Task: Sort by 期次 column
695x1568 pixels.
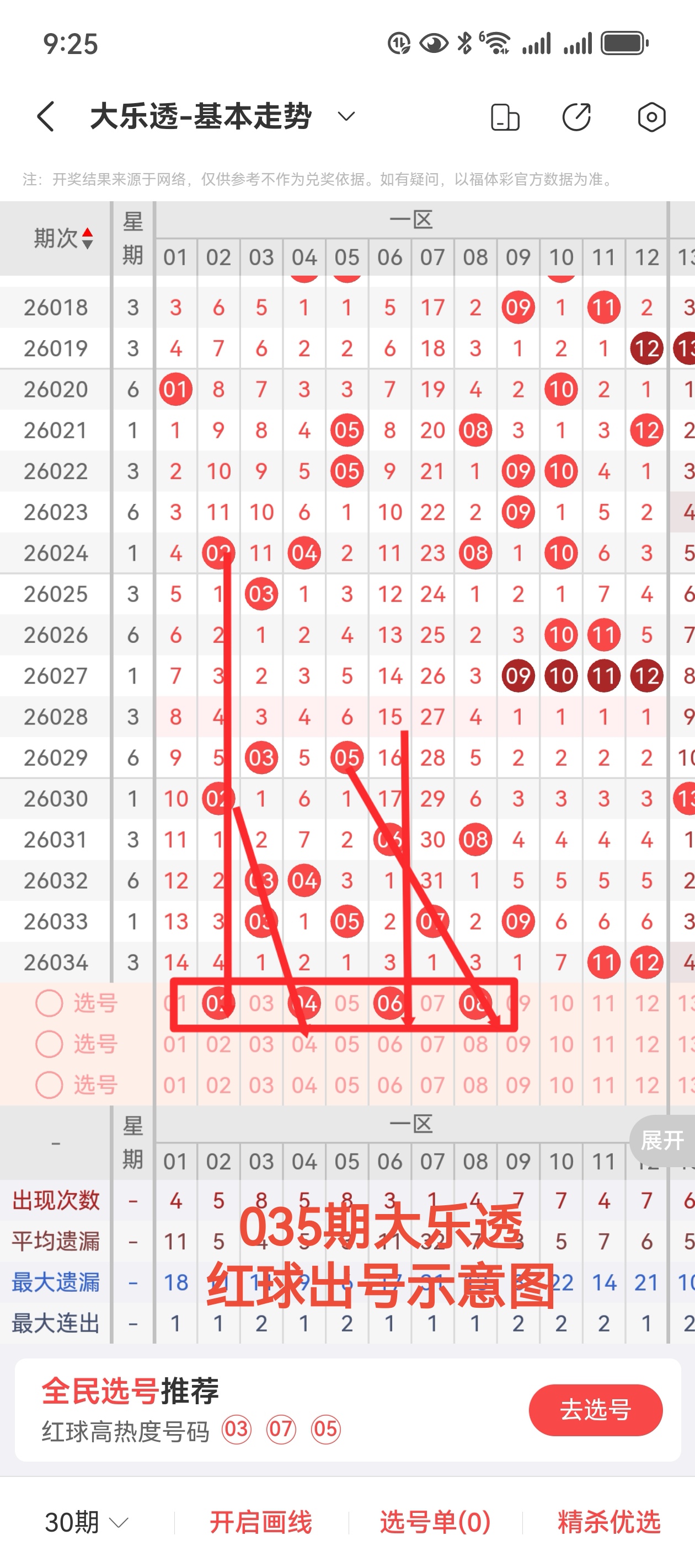Action: pos(63,238)
